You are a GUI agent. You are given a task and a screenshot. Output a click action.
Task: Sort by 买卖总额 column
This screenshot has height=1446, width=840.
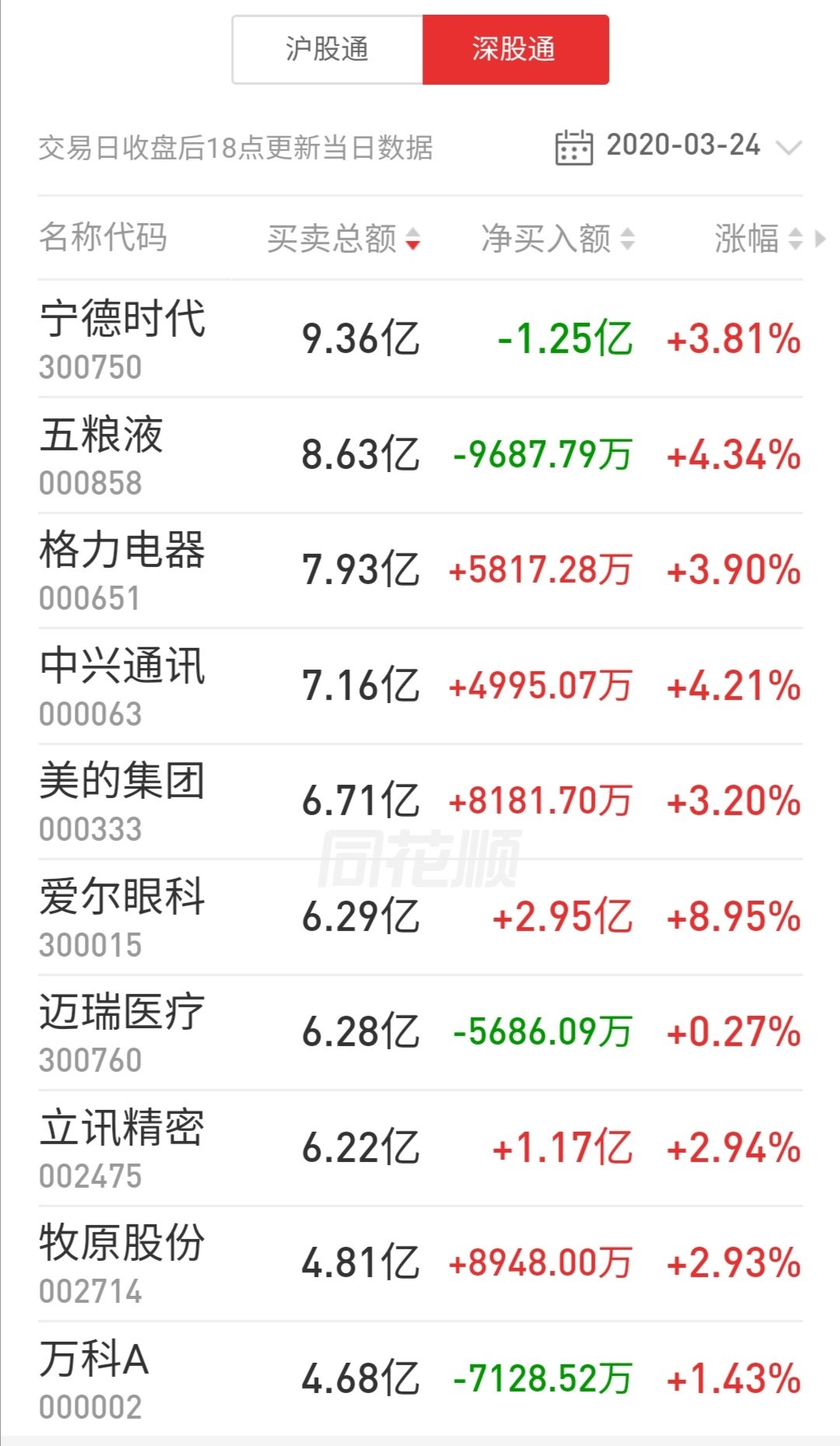click(x=343, y=238)
